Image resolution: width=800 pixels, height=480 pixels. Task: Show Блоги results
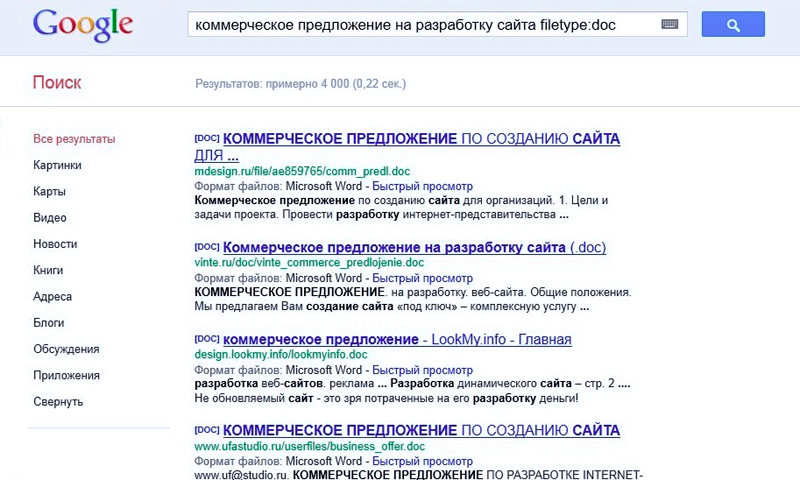tap(49, 323)
